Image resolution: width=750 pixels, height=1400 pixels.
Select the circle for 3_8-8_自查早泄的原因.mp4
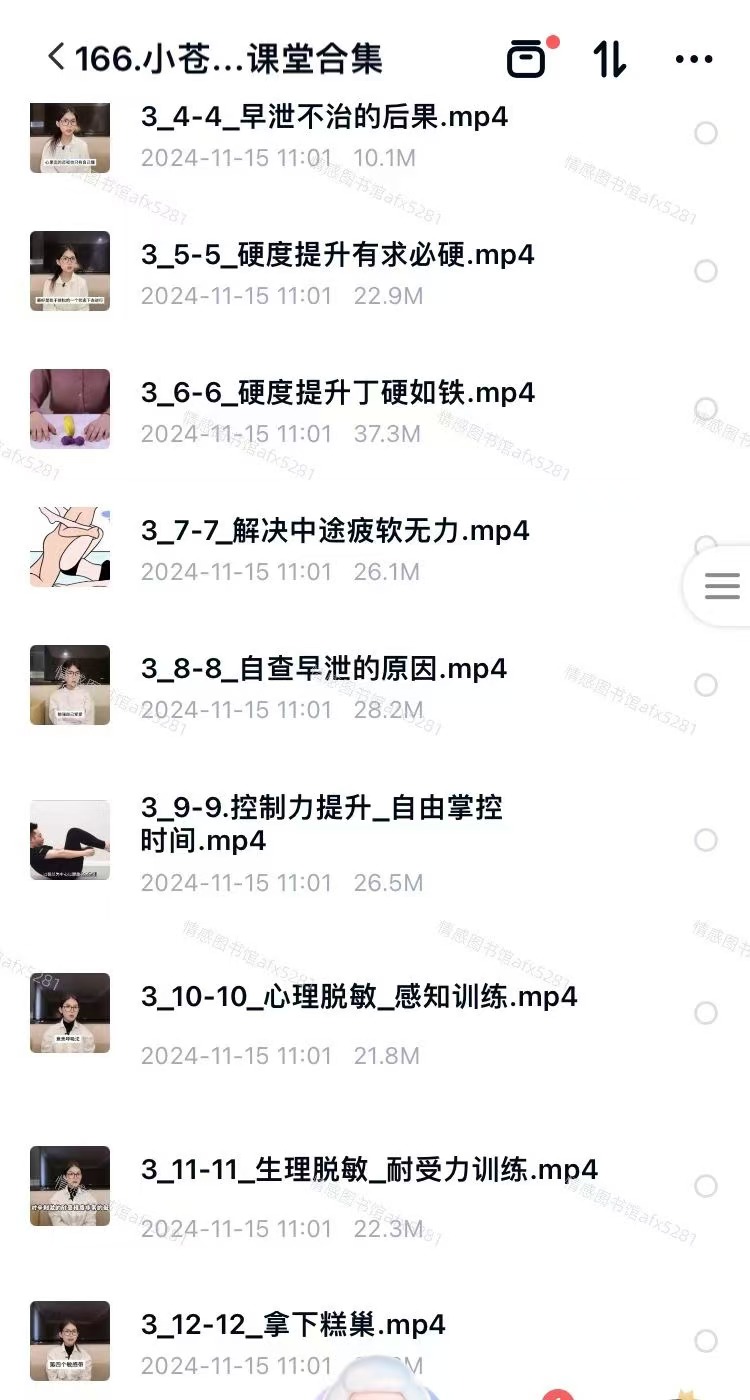(706, 685)
